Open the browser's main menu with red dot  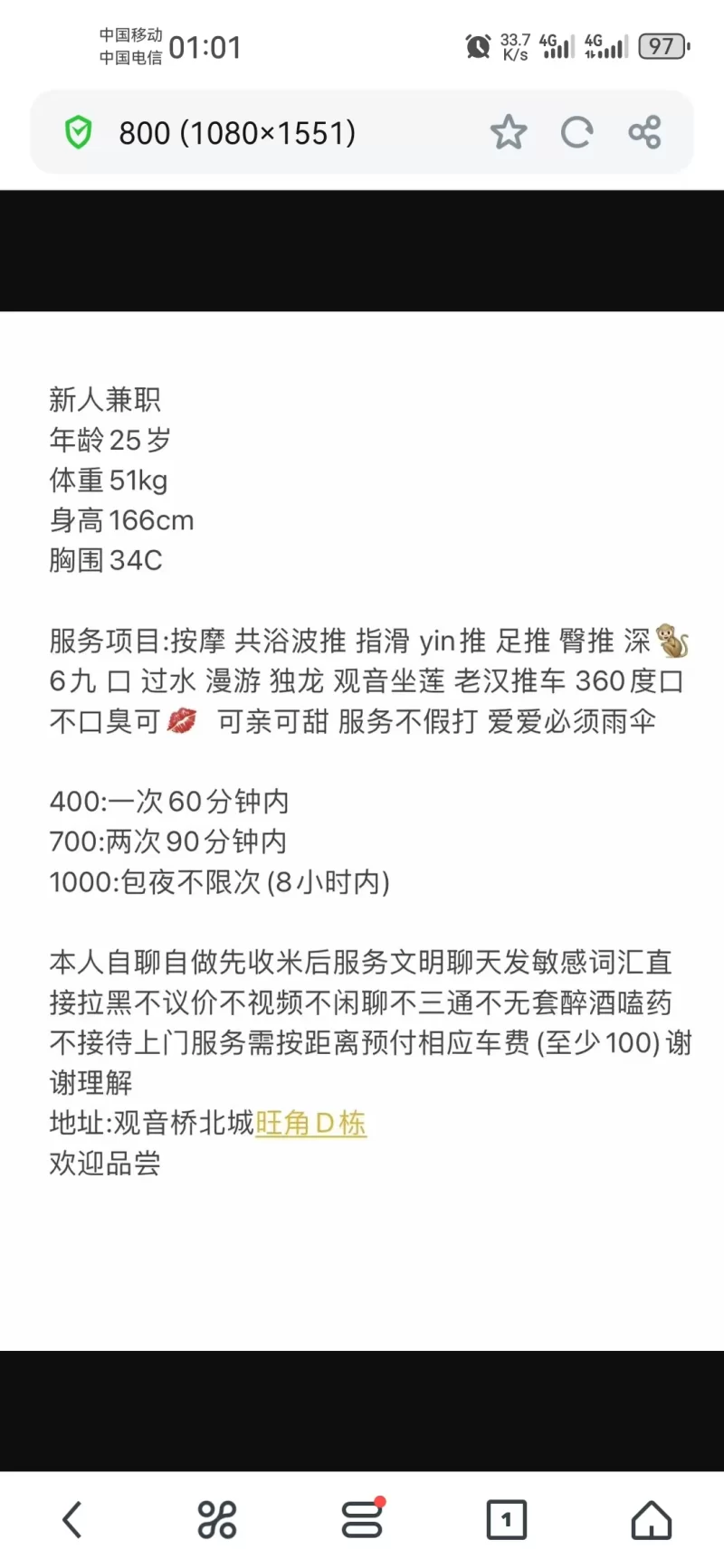(x=362, y=1519)
